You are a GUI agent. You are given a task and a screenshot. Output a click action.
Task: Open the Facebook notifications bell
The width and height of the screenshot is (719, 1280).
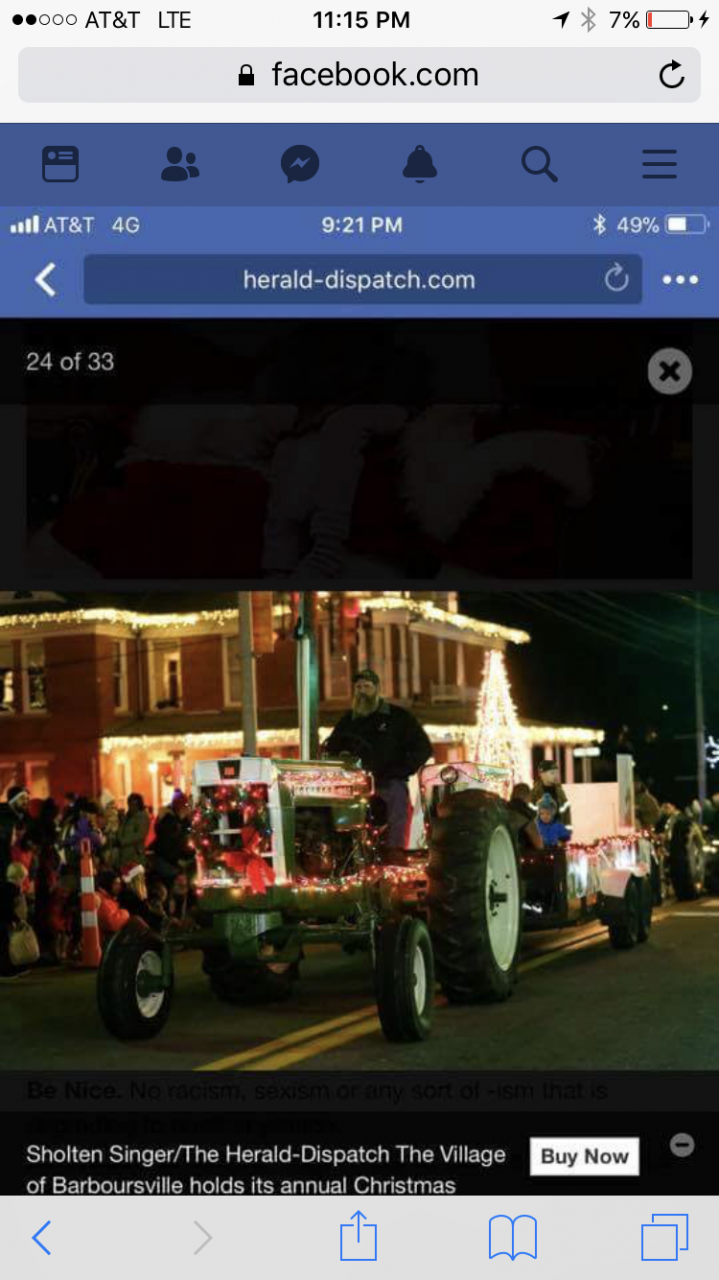[420, 164]
